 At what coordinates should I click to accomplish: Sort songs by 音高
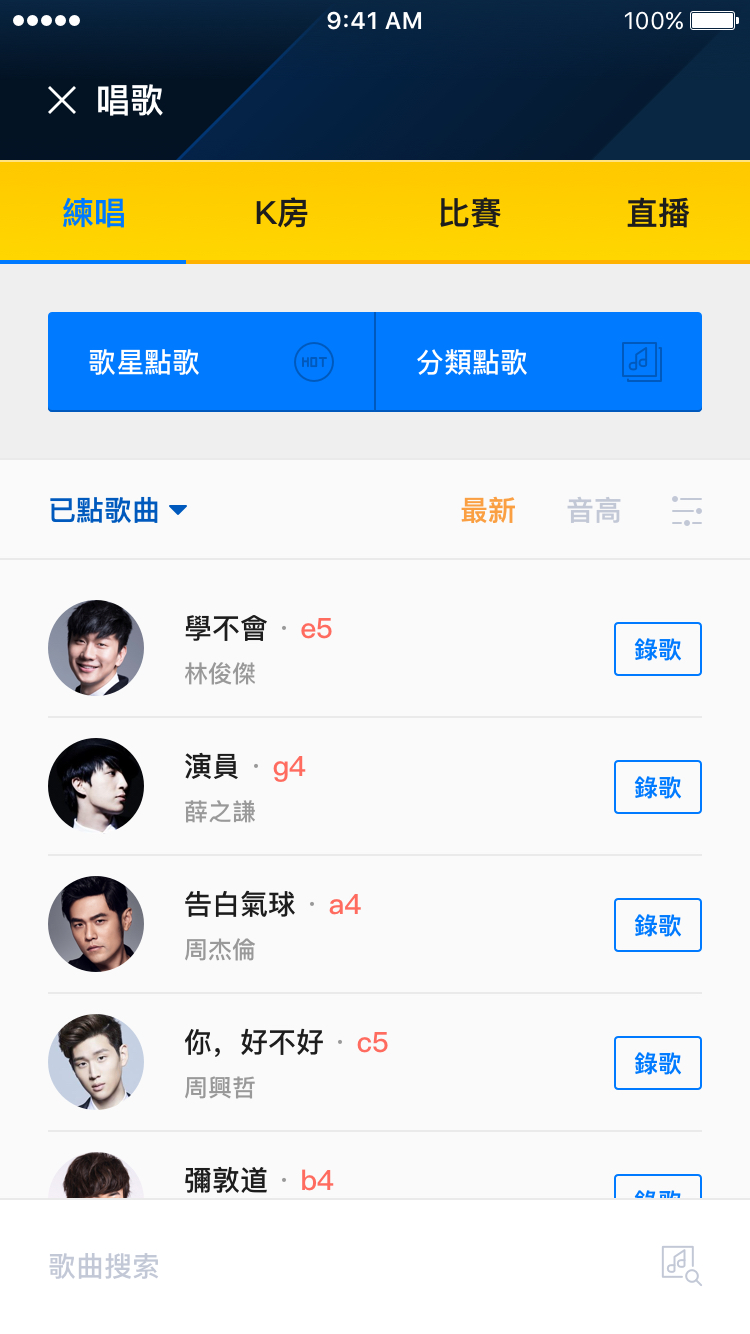594,512
